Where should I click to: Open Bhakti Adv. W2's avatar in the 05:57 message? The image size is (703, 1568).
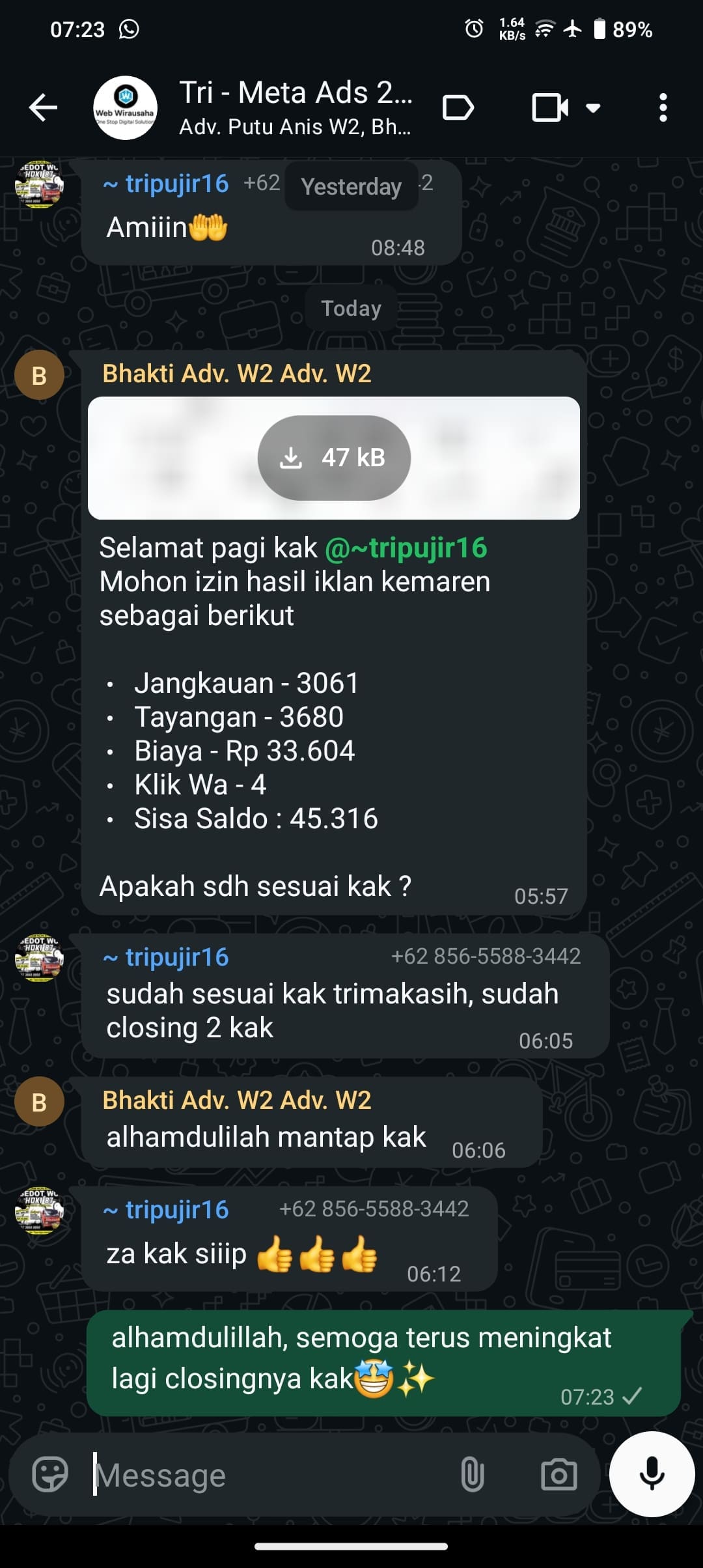click(39, 375)
